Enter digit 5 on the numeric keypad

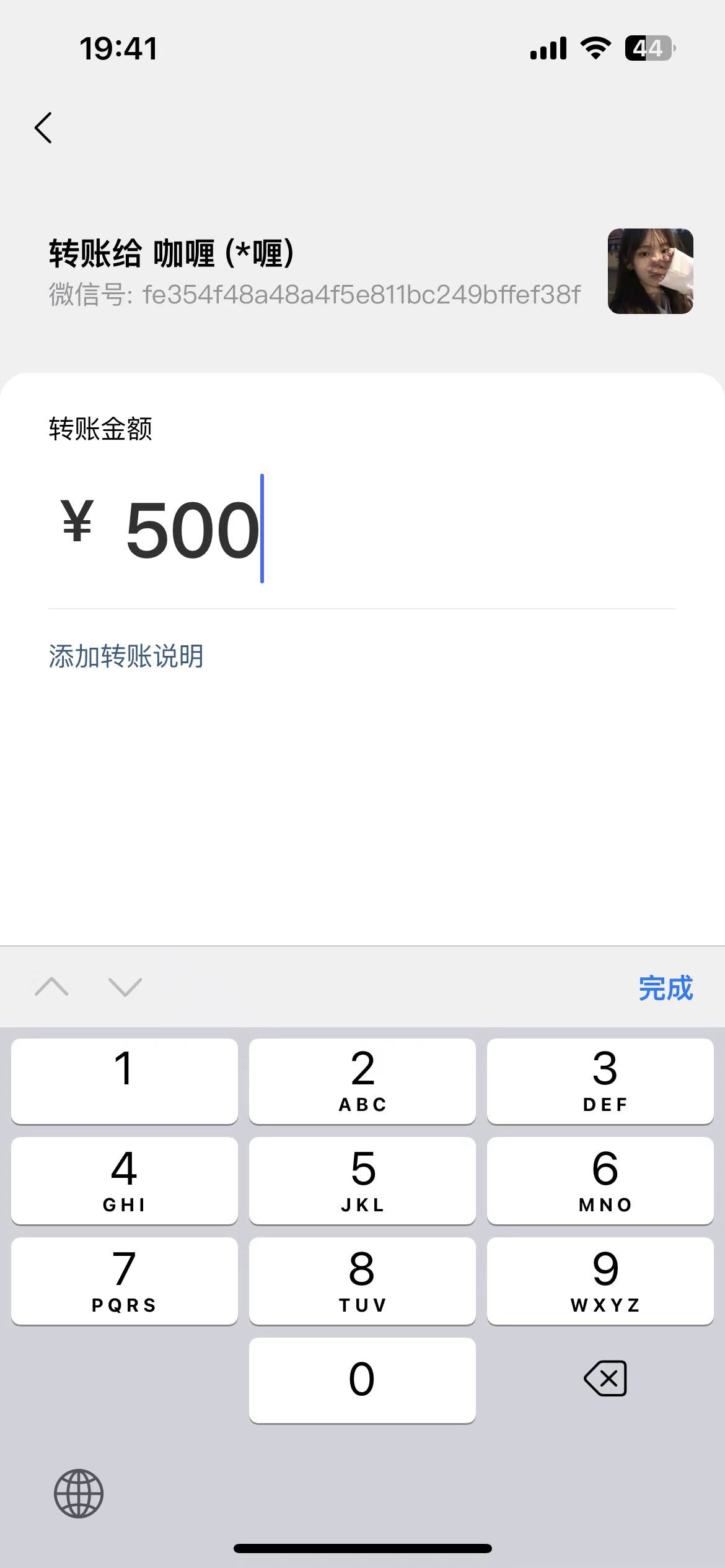tap(362, 1180)
